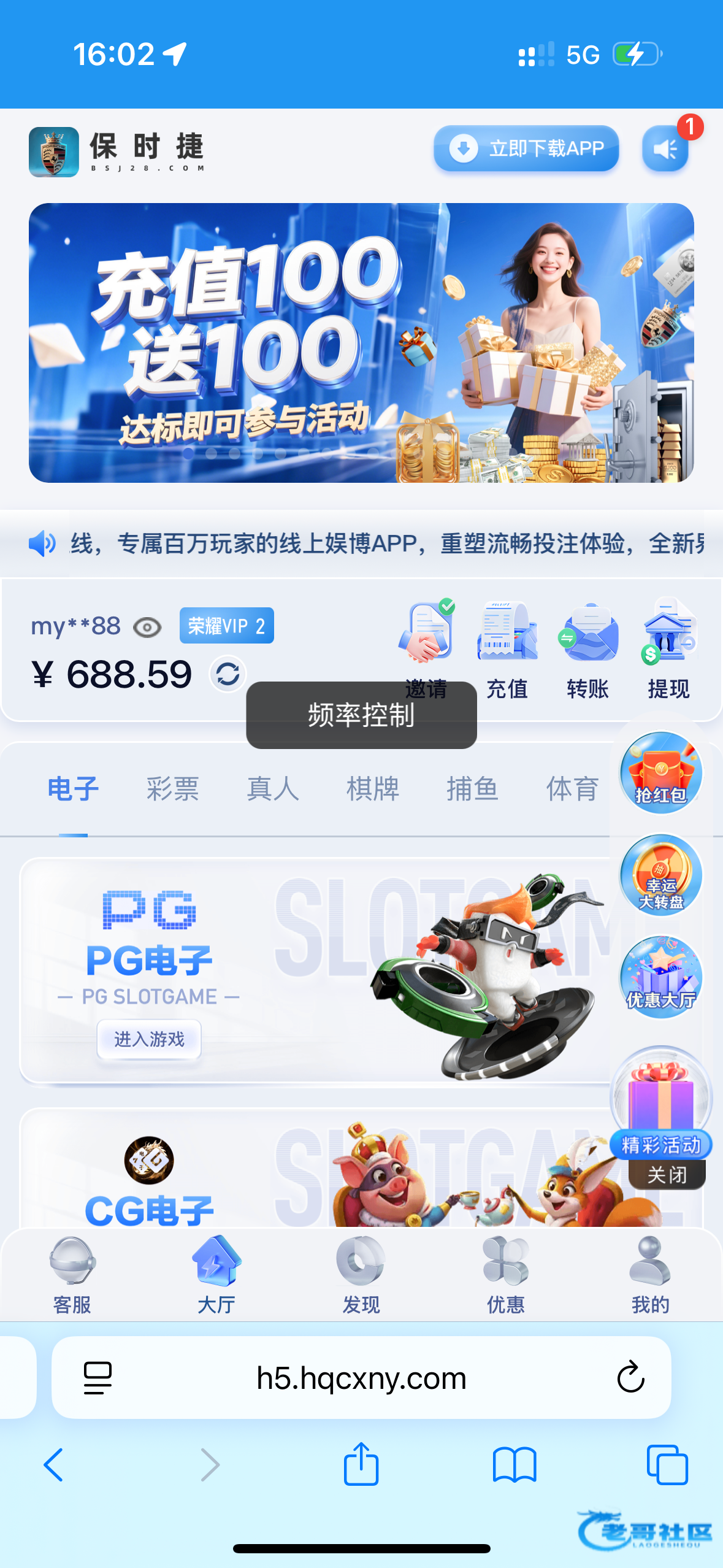
Task: Go to the 优惠 tab in bottom navigation
Action: 506,1275
